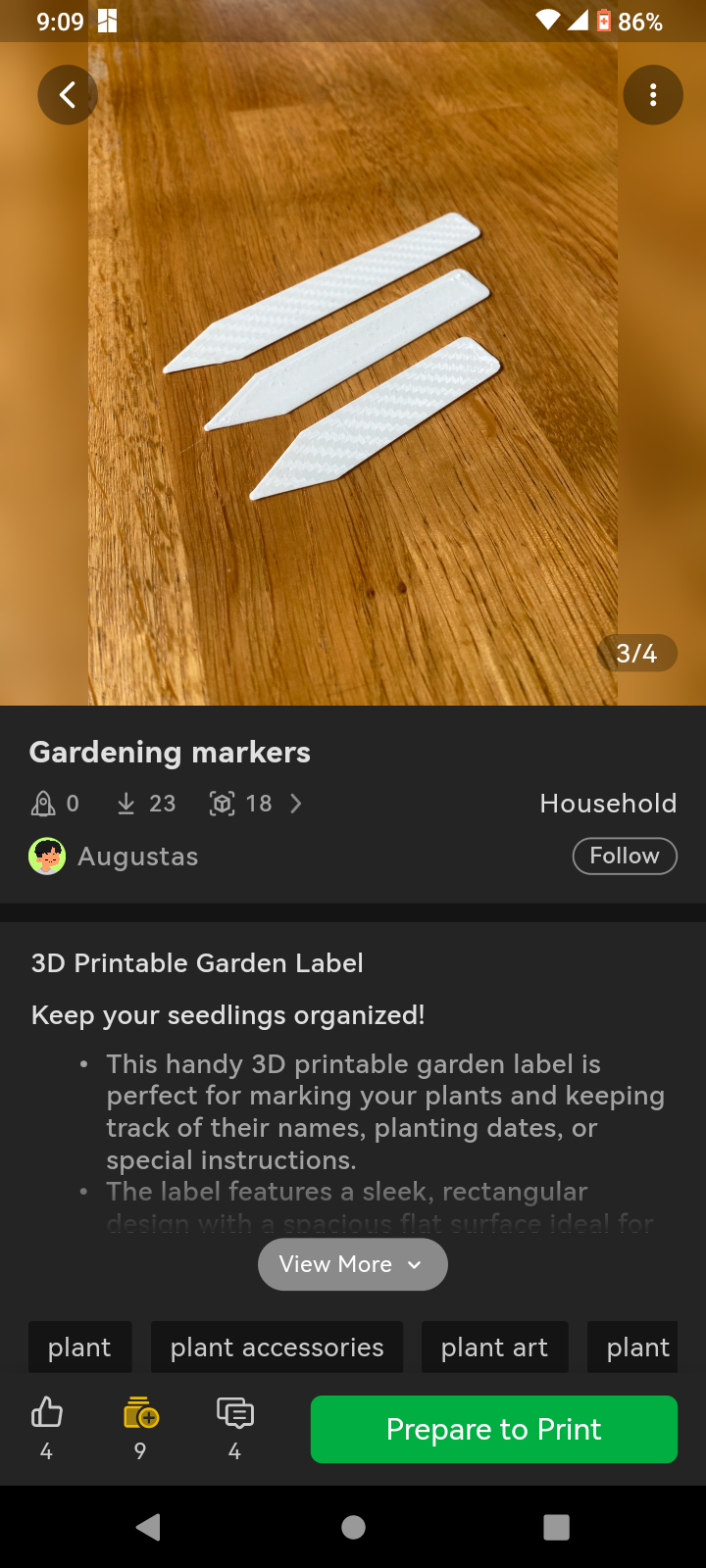Open the comments section

[234, 1414]
